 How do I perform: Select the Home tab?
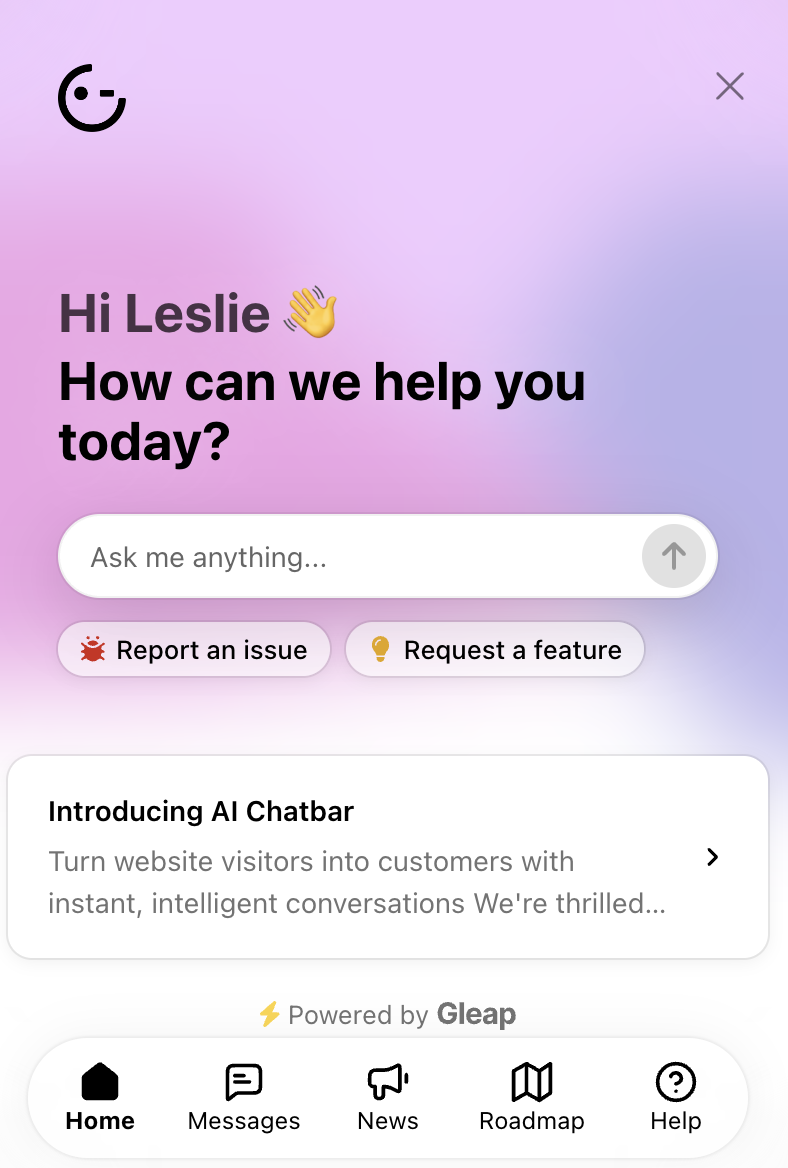pos(100,1097)
